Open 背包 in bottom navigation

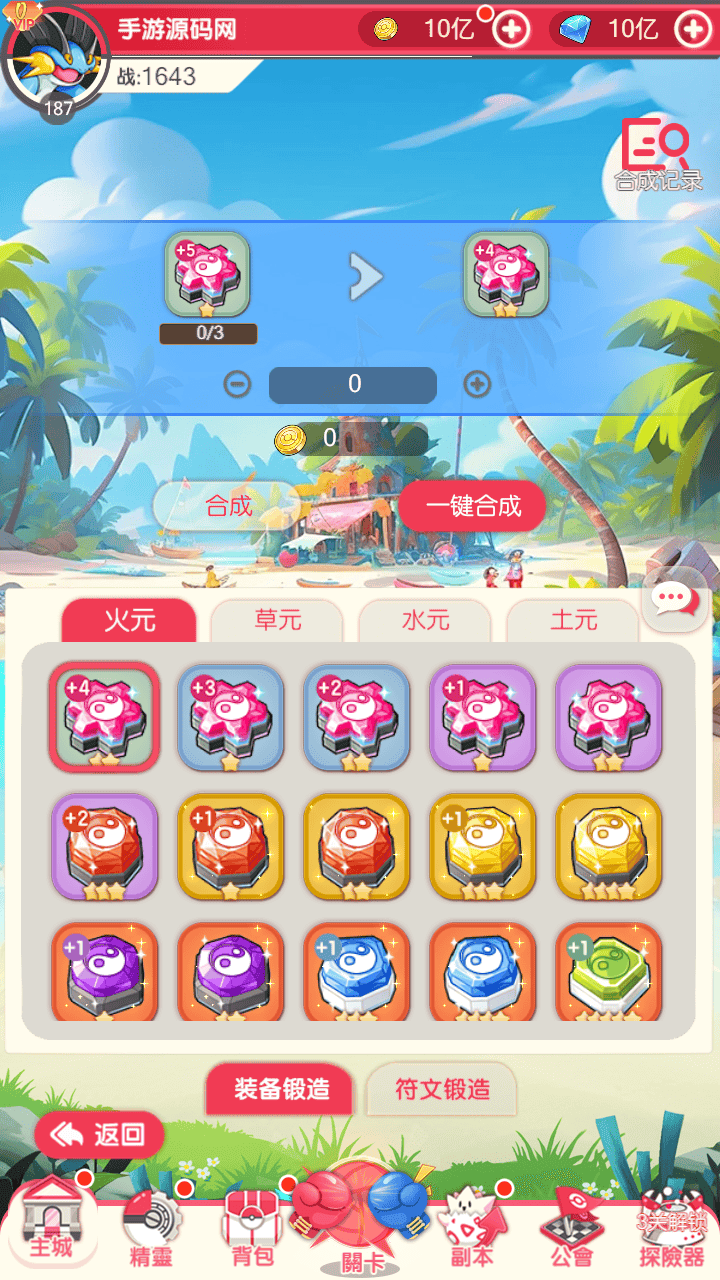[x=251, y=1228]
